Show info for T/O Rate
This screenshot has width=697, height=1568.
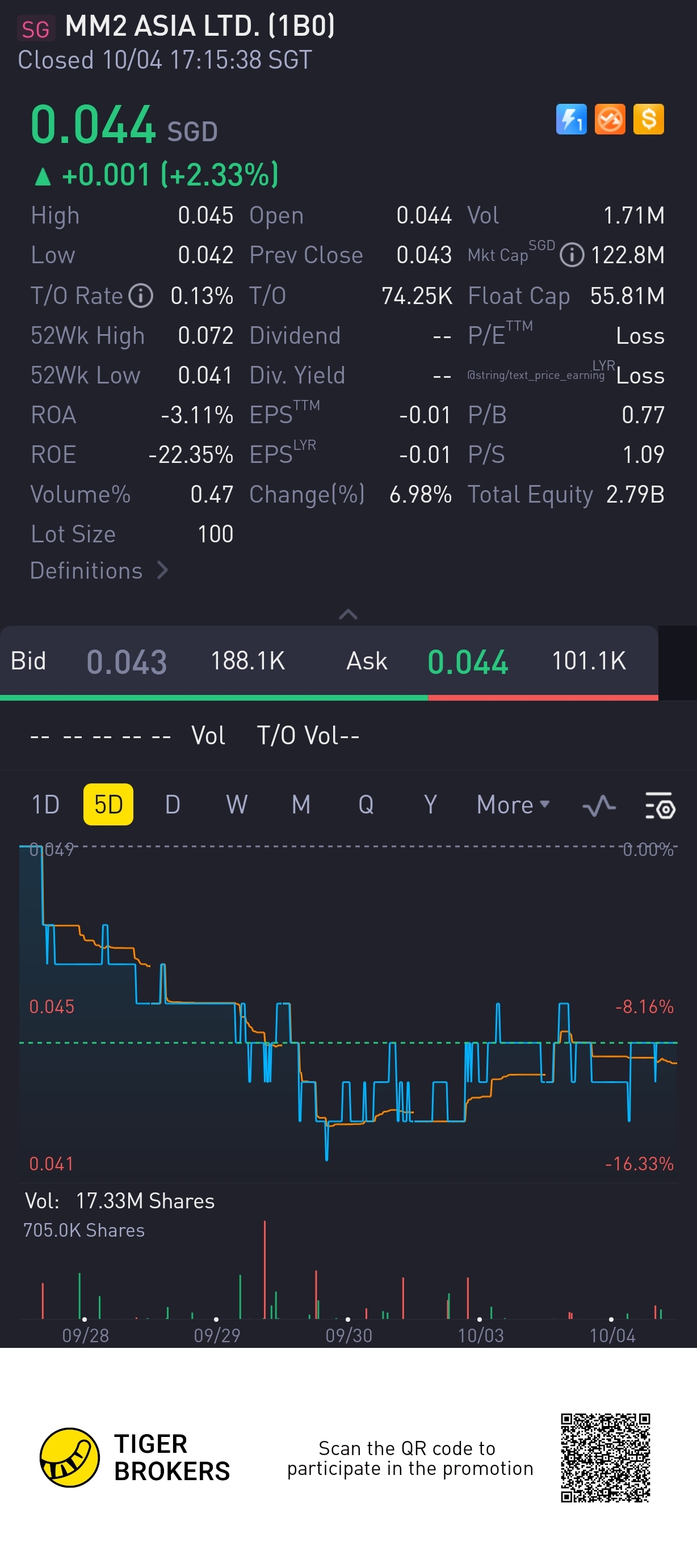[x=141, y=296]
